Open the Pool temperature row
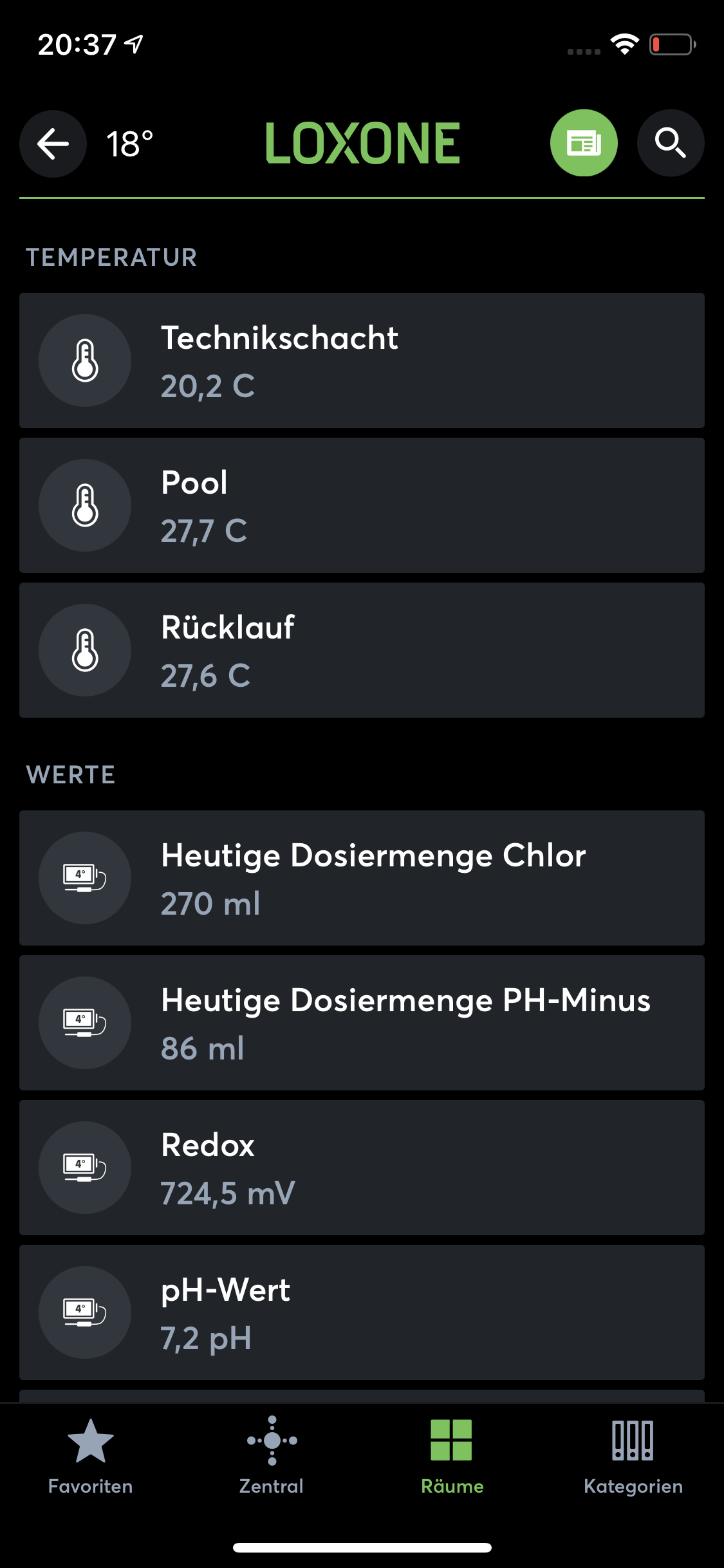 [362, 505]
